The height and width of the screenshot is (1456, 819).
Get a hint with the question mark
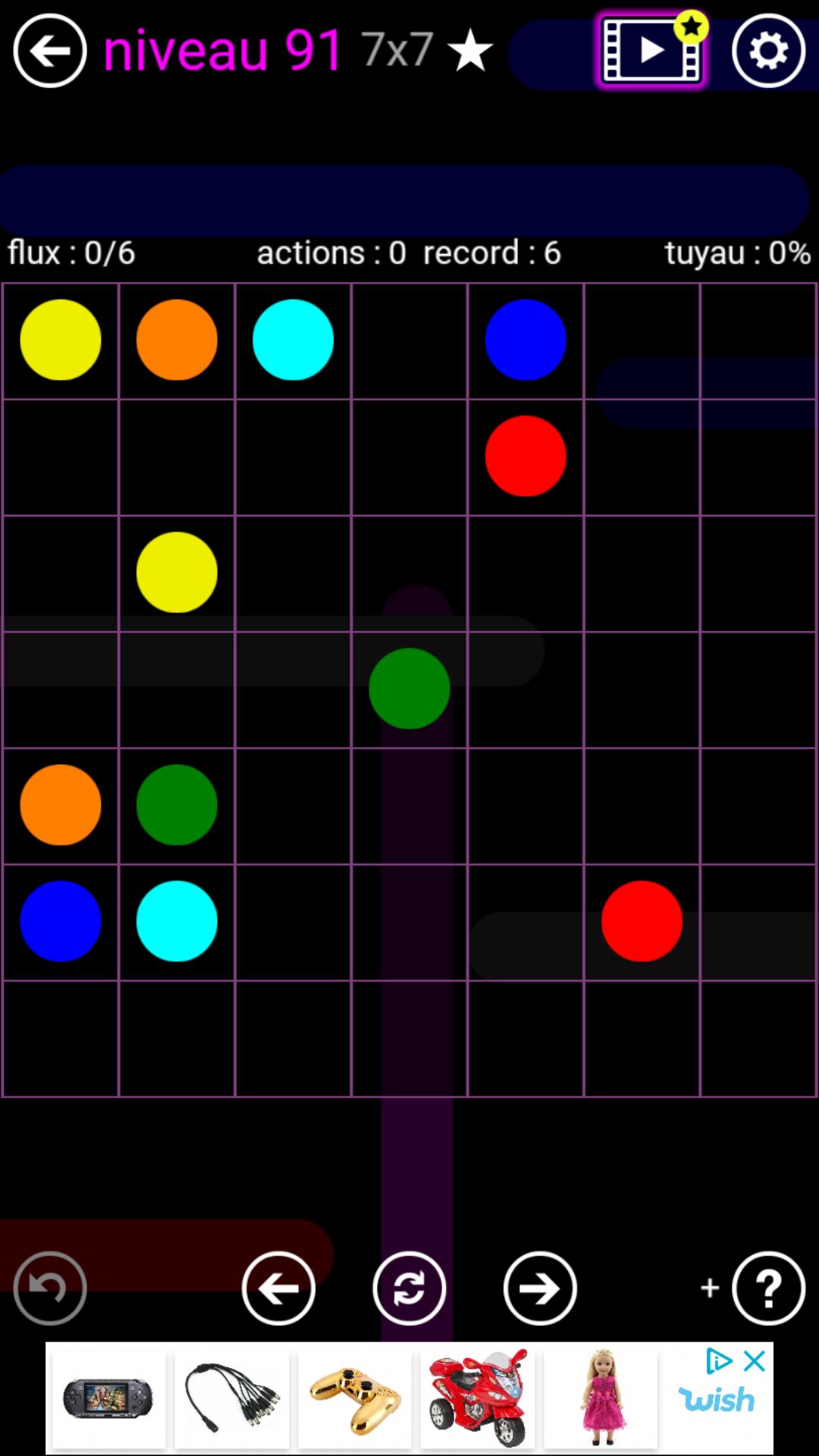pos(768,1288)
